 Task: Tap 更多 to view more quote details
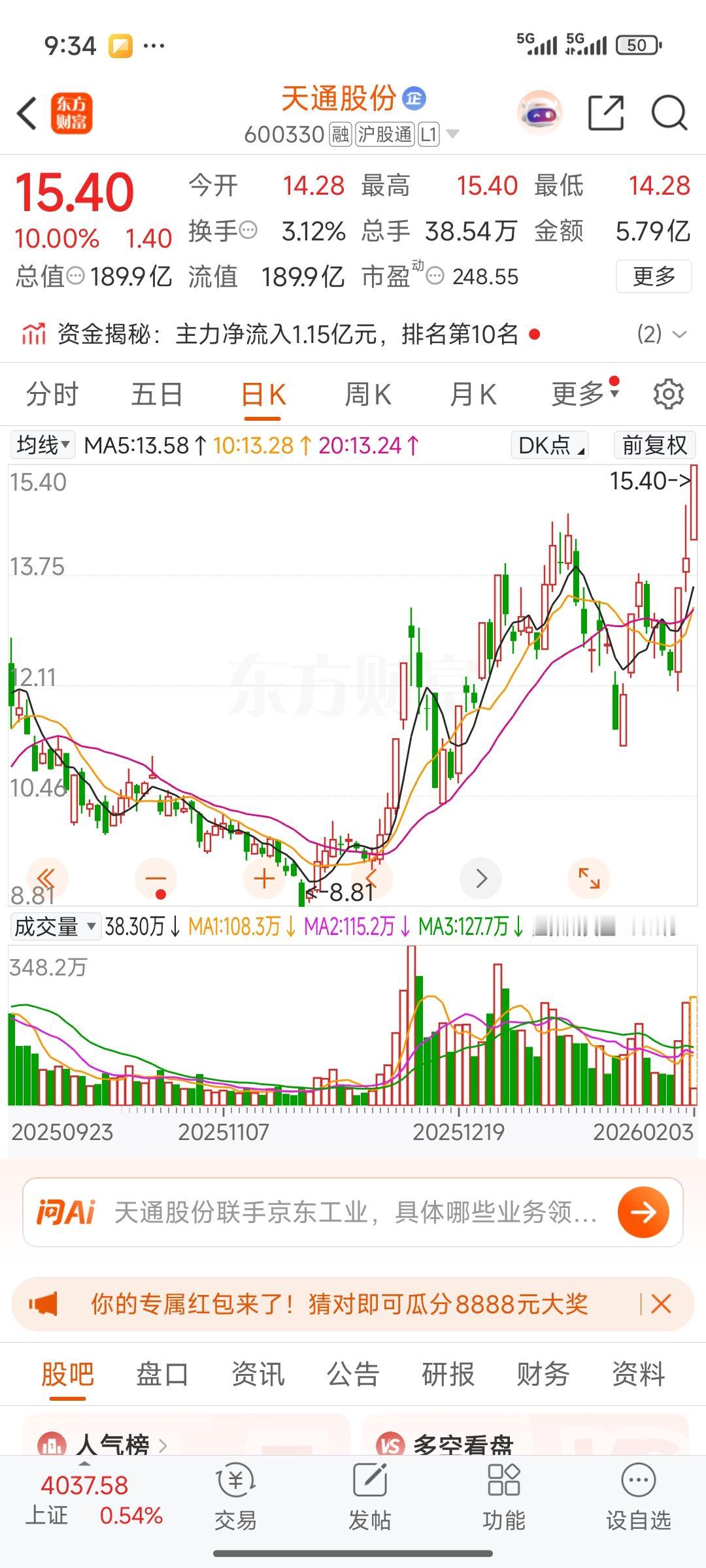pyautogui.click(x=653, y=277)
